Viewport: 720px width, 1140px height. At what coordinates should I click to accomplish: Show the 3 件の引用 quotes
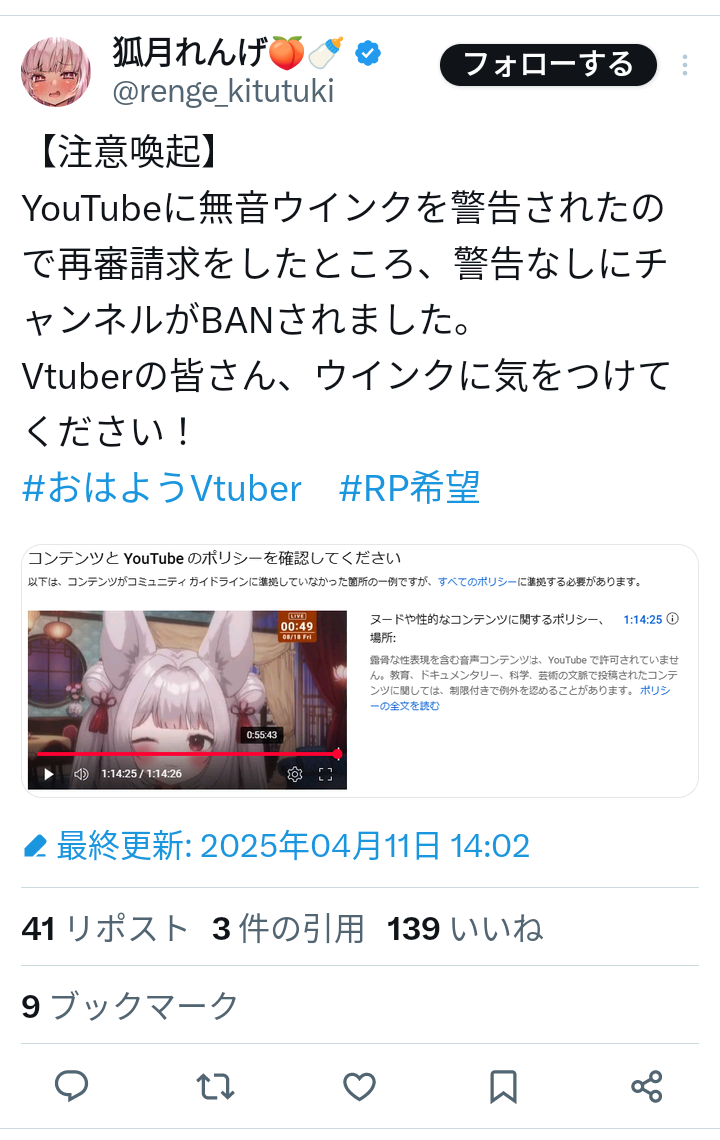coord(288,929)
